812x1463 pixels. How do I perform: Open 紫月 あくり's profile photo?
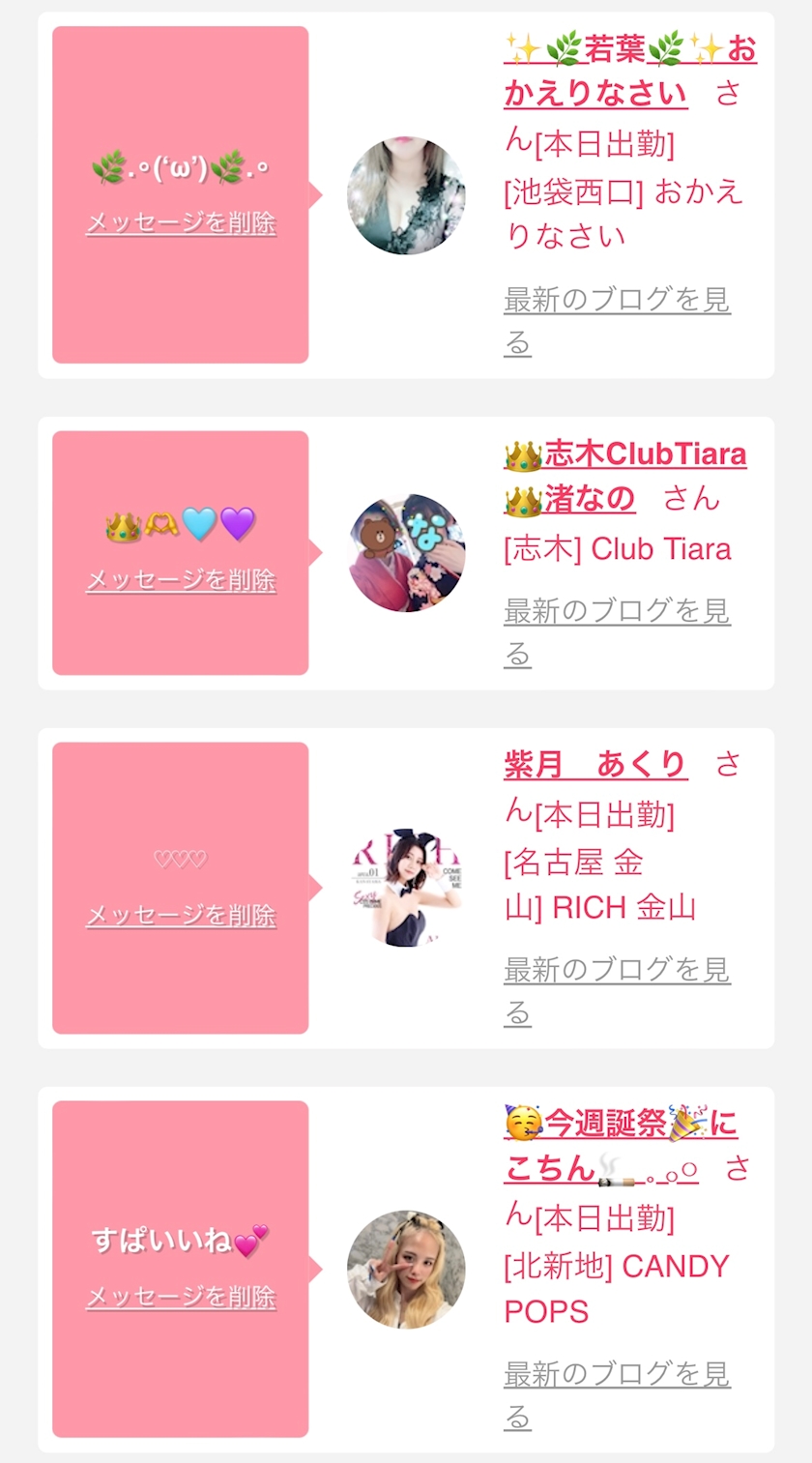(406, 888)
